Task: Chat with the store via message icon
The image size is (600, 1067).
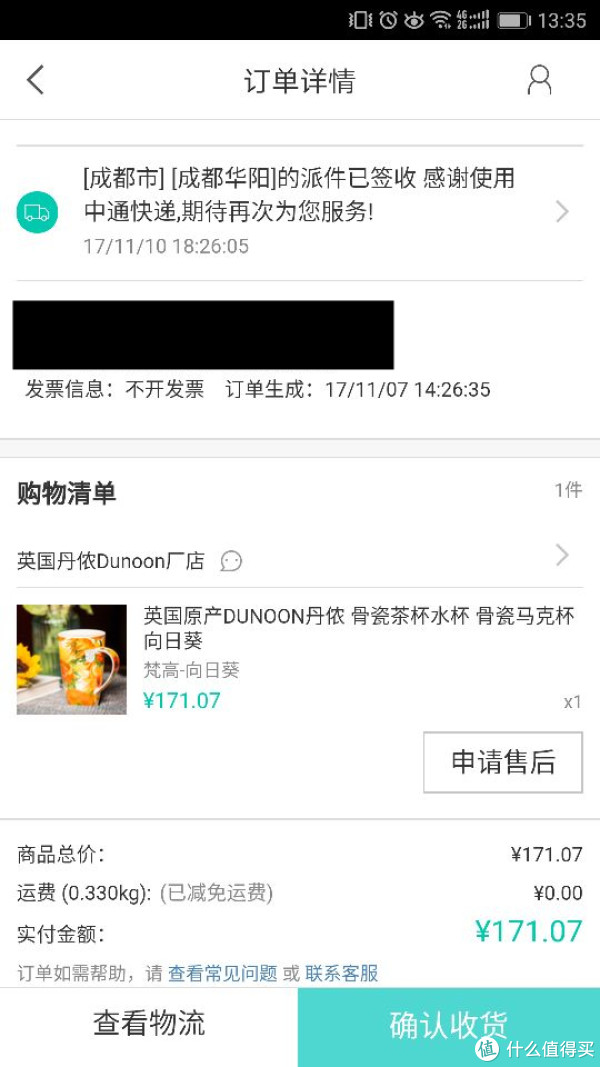Action: (231, 561)
